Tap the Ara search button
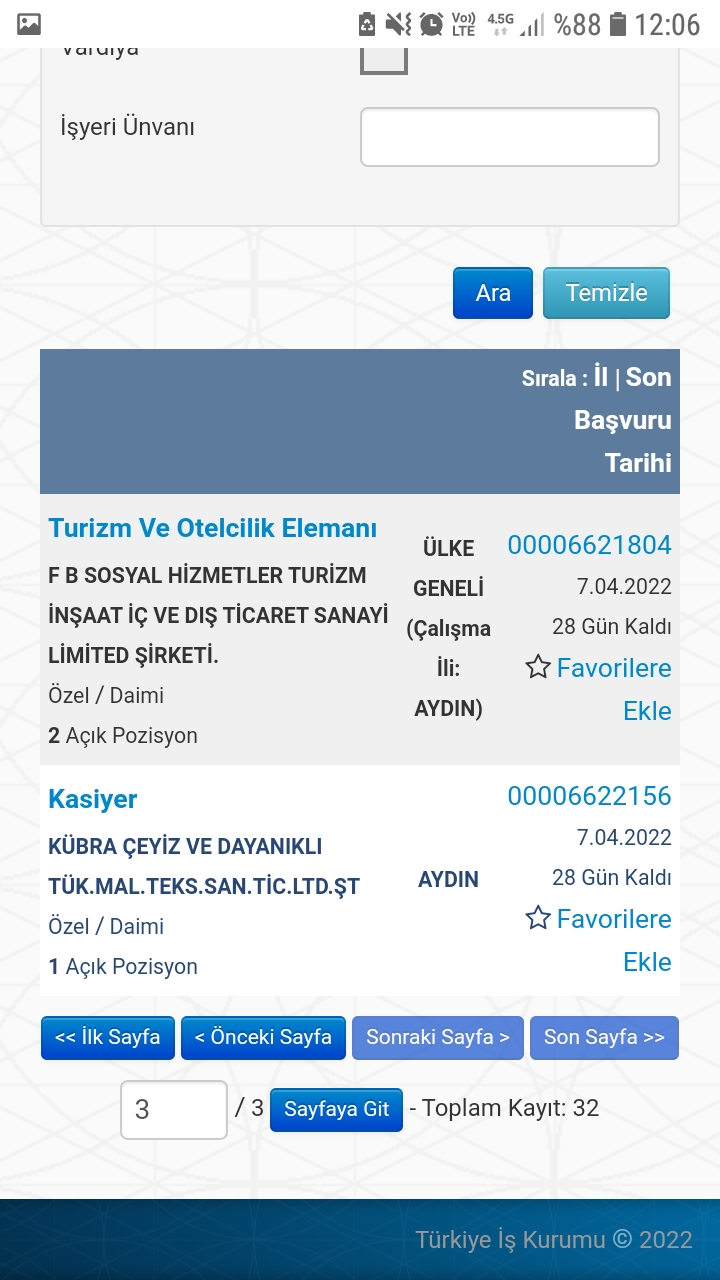This screenshot has height=1280, width=720. 493,293
